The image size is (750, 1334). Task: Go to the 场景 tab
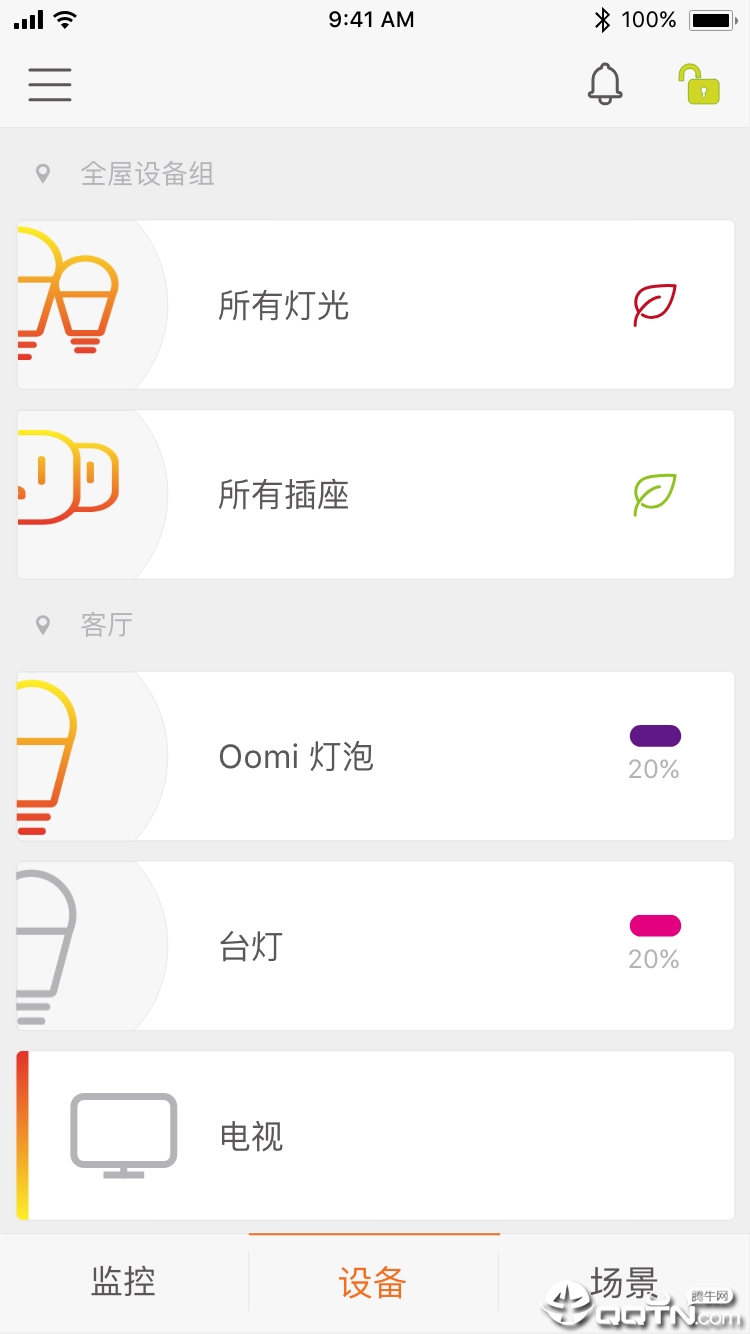[623, 1282]
